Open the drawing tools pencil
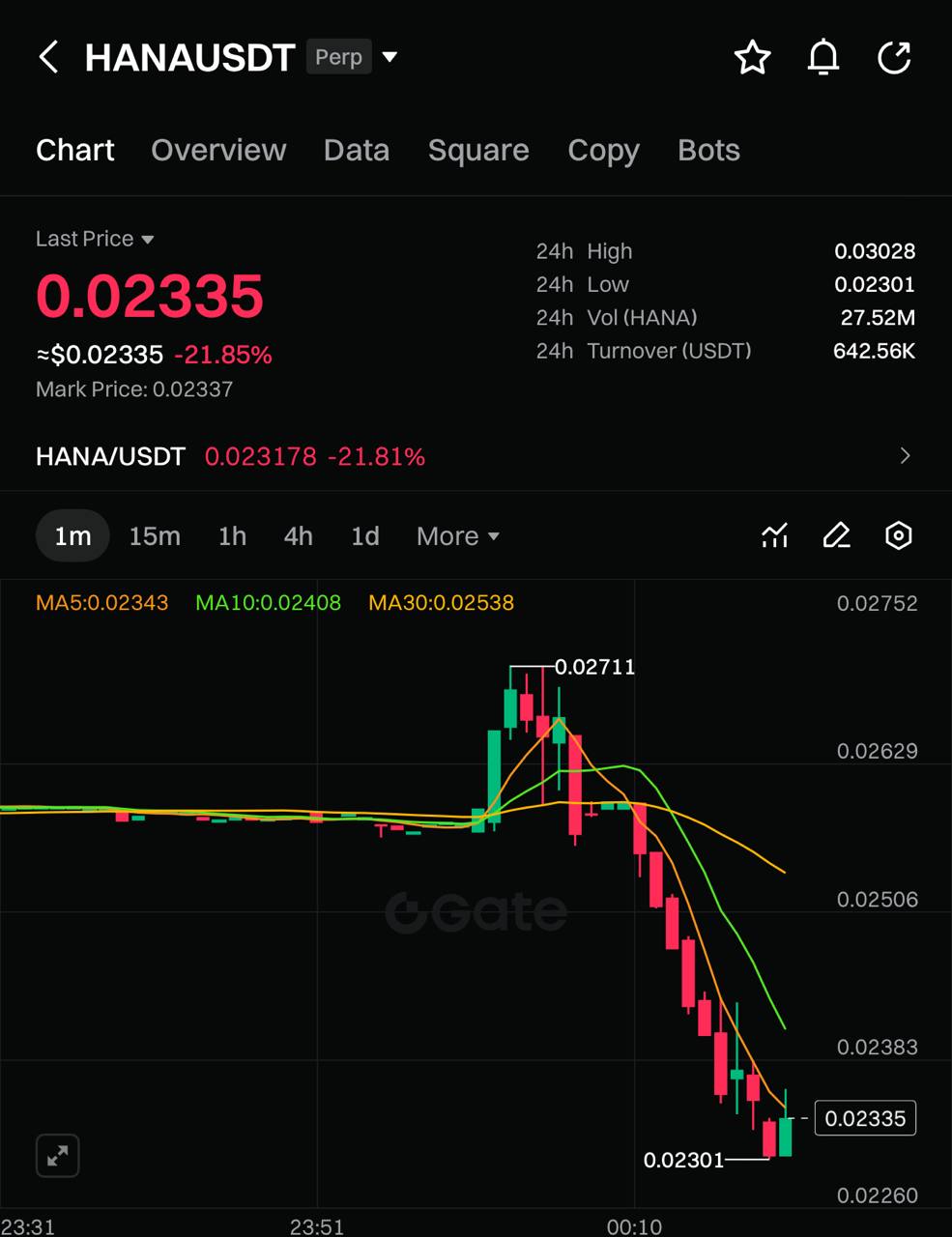The image size is (952, 1237). tap(837, 535)
